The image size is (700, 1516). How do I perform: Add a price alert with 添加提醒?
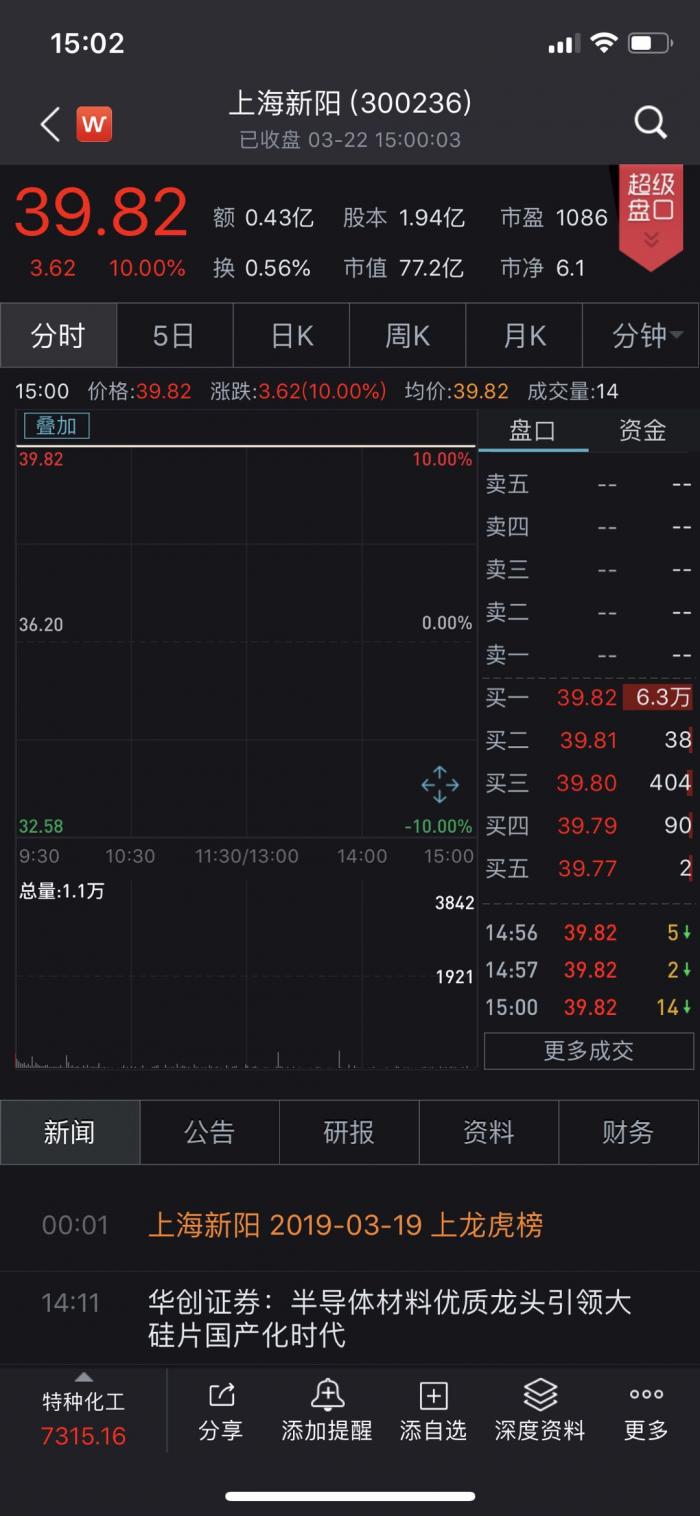coord(327,1411)
